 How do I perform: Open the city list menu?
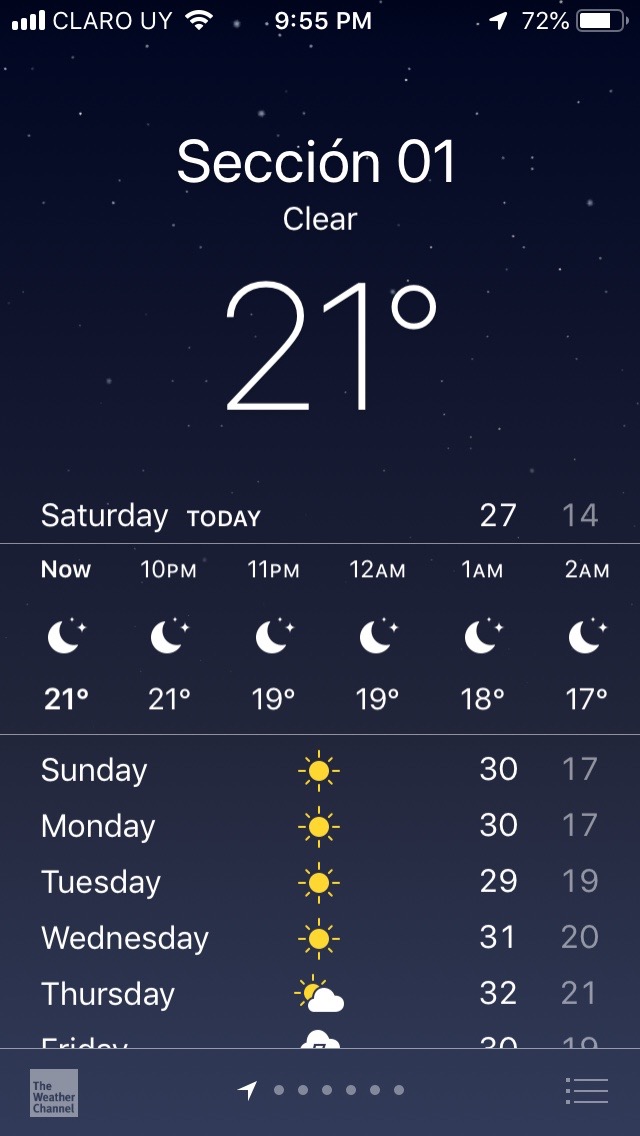(586, 1090)
